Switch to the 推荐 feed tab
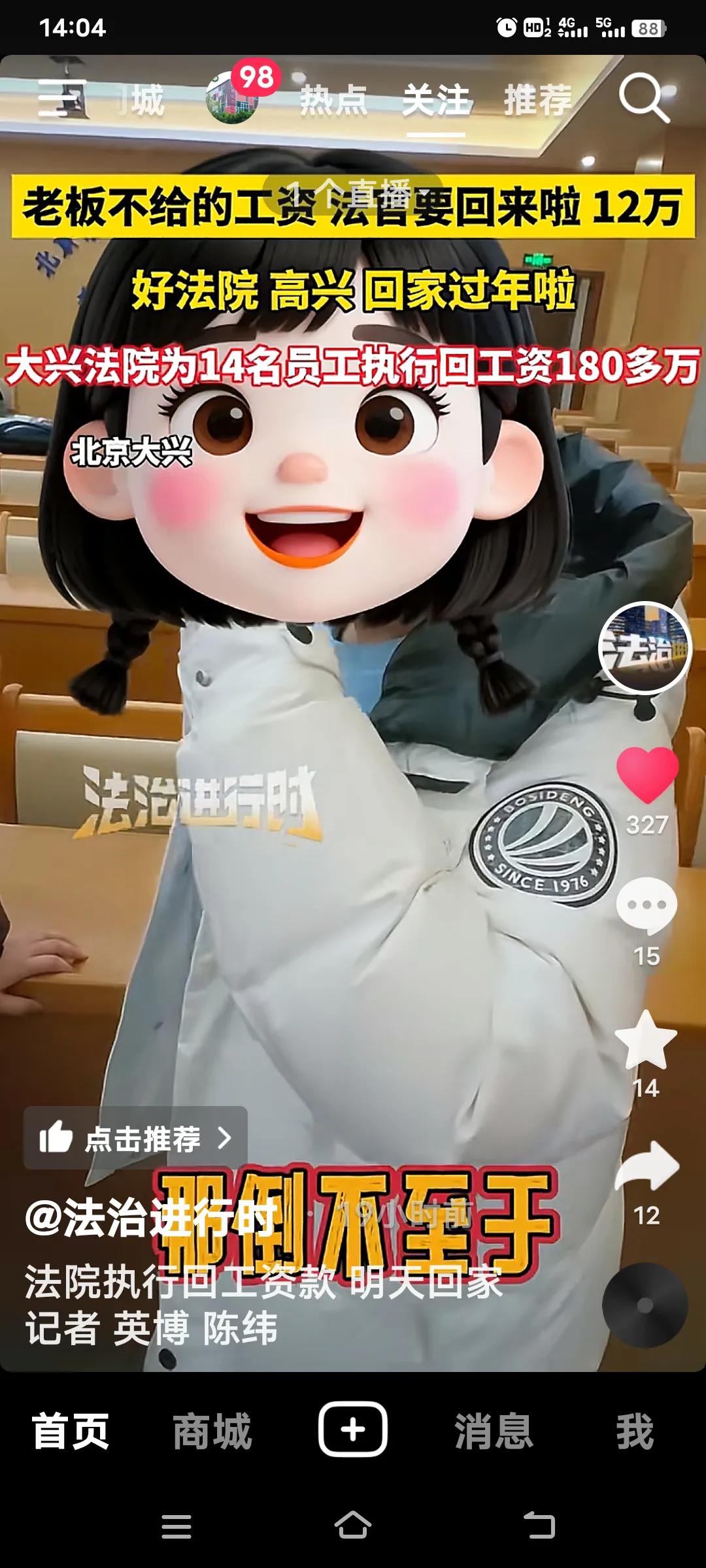This screenshot has height=1568, width=706. [x=537, y=99]
